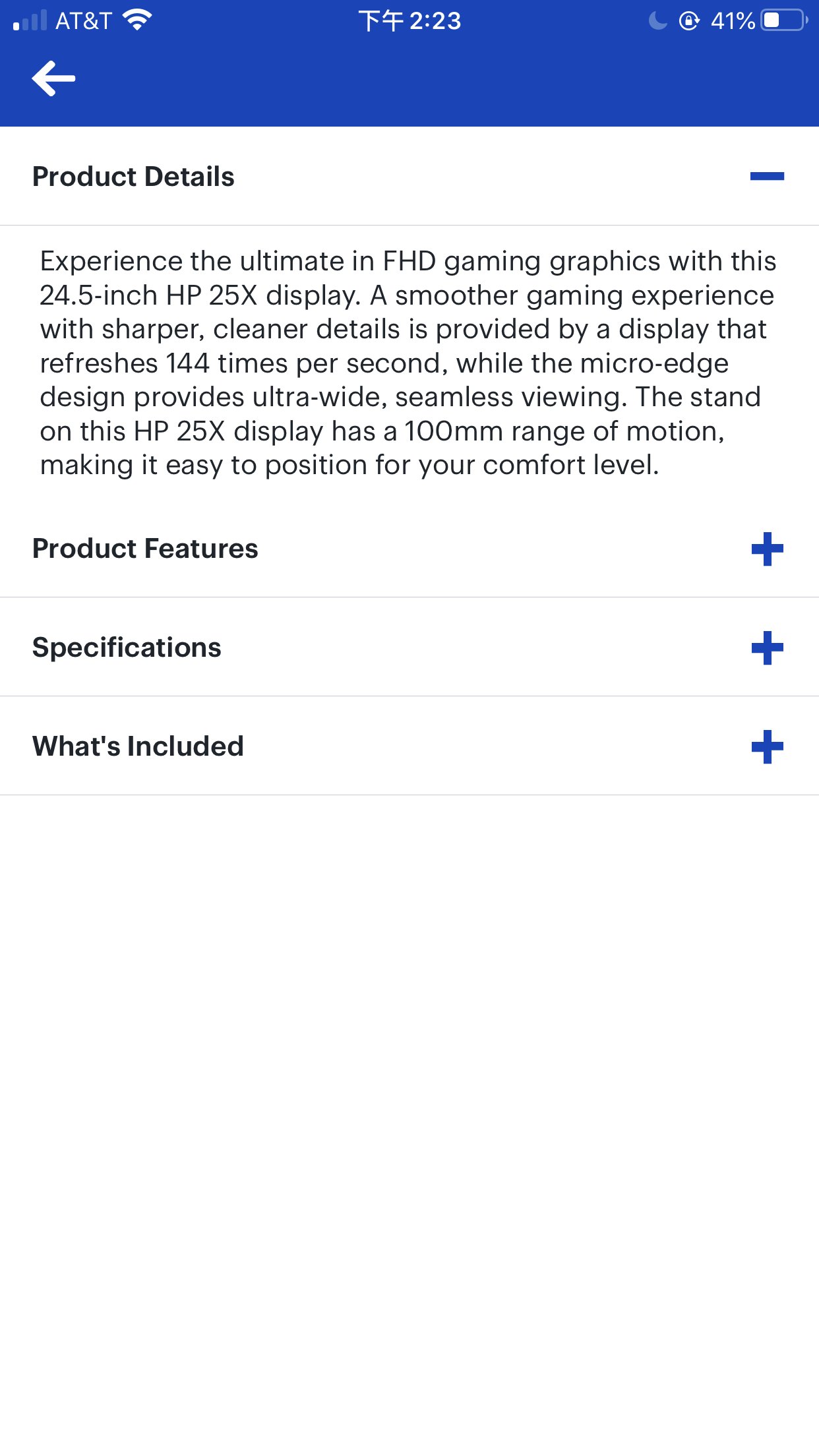Expand the What's Included section
This screenshot has height=1456, width=819.
766,746
